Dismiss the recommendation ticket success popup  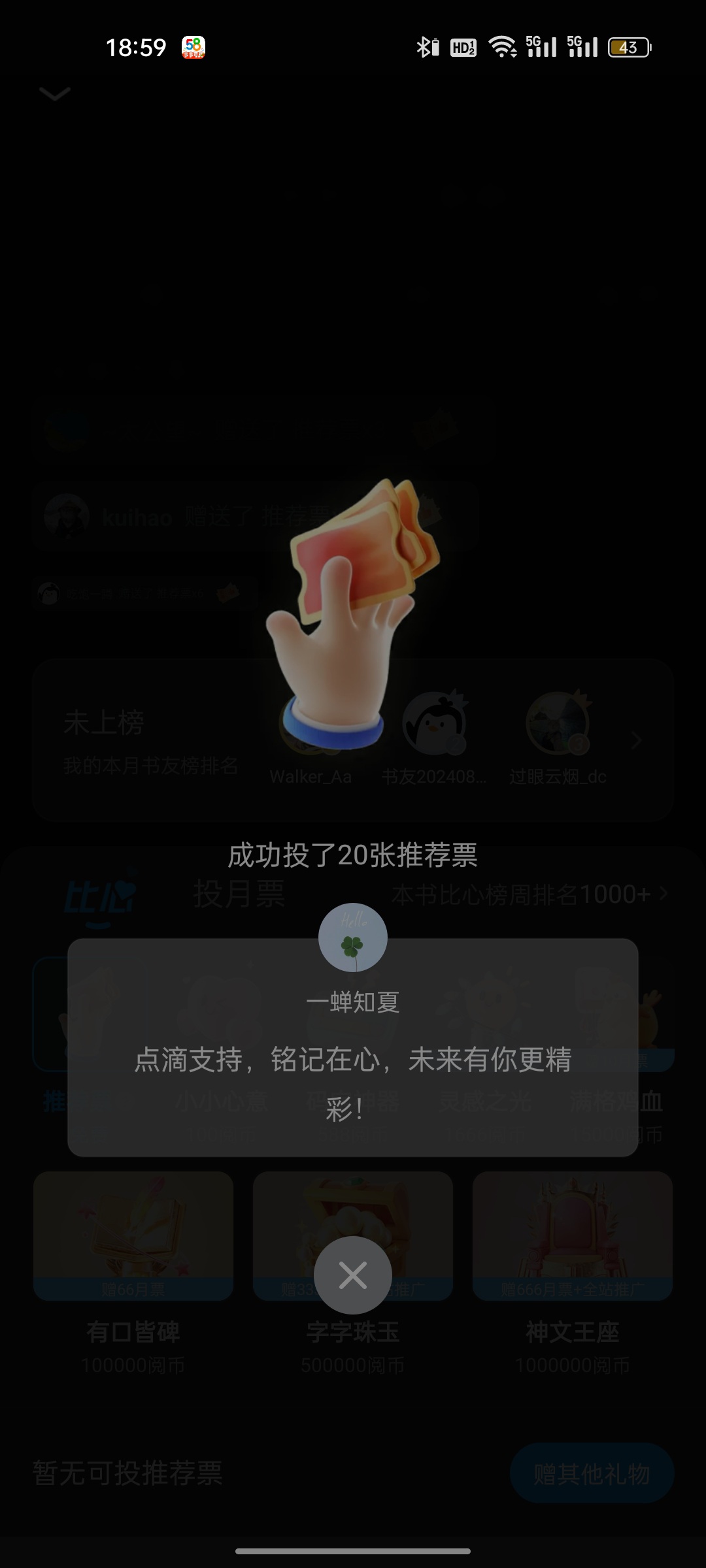[x=352, y=1275]
